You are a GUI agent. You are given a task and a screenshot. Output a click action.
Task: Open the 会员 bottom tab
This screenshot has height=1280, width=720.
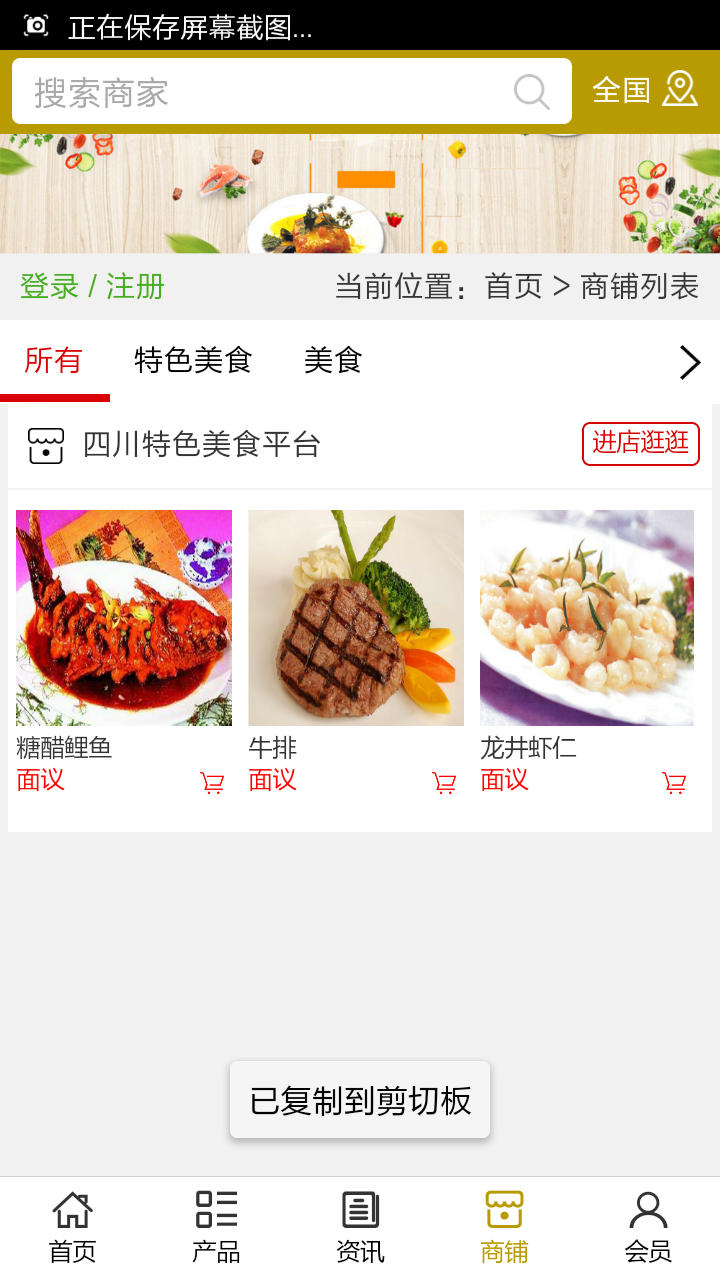click(x=648, y=1227)
